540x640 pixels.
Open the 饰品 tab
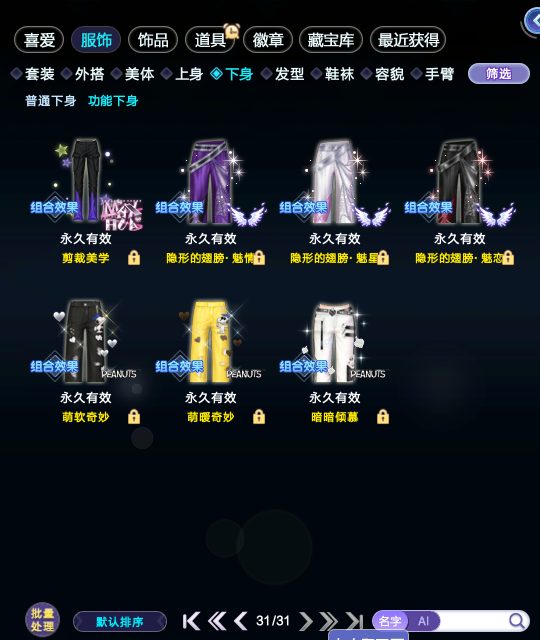coord(153,40)
